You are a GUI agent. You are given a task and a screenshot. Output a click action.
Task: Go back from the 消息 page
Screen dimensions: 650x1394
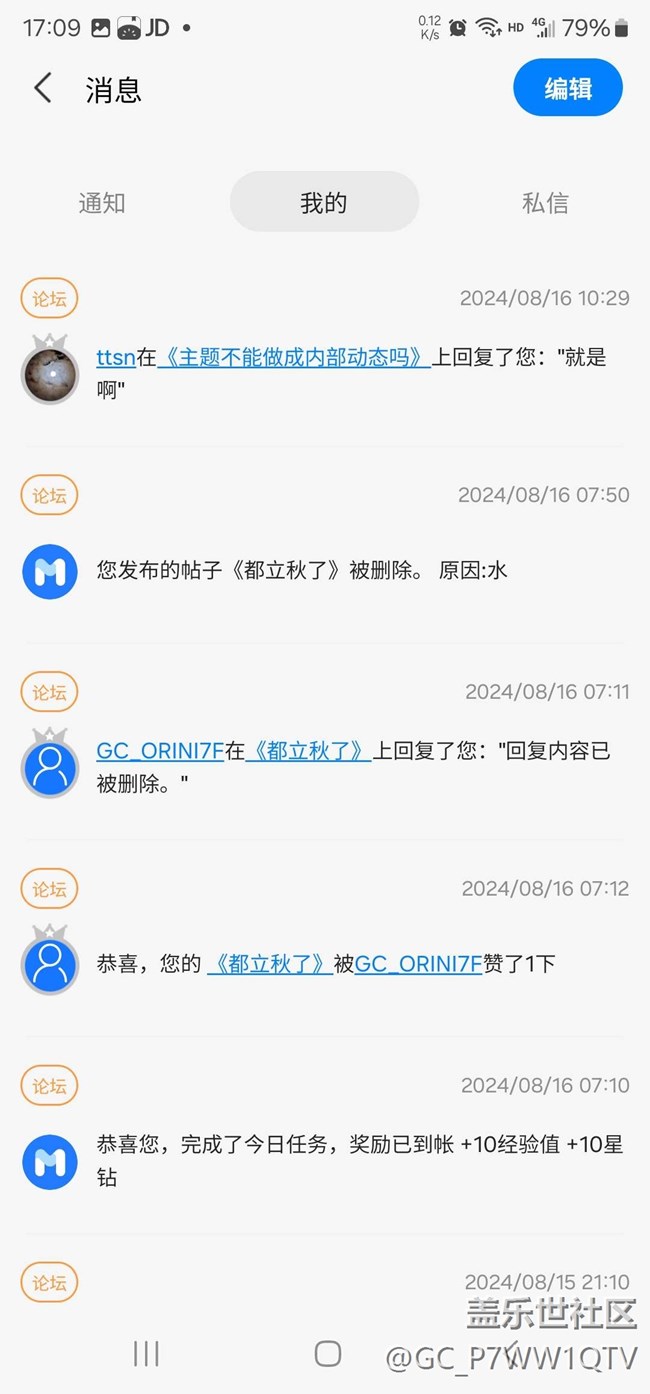click(42, 88)
